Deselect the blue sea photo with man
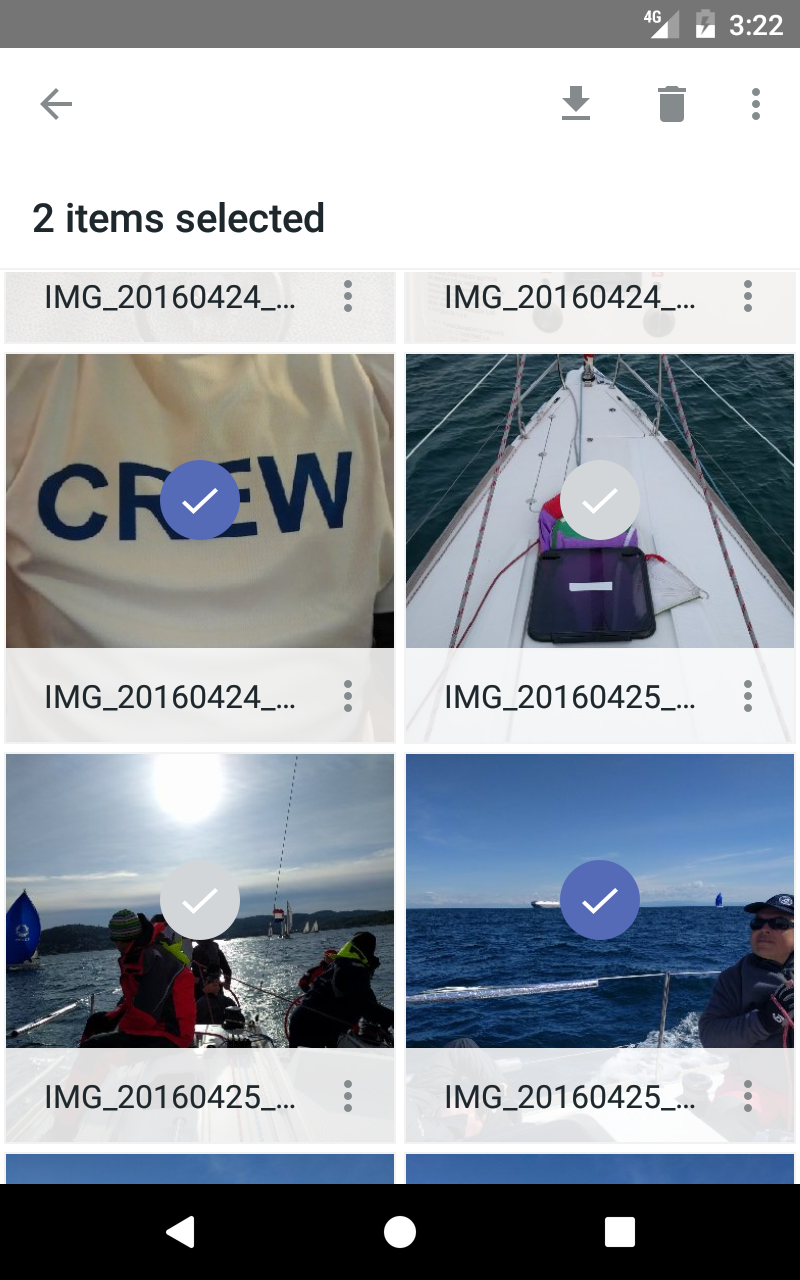800x1280 pixels. [600, 900]
